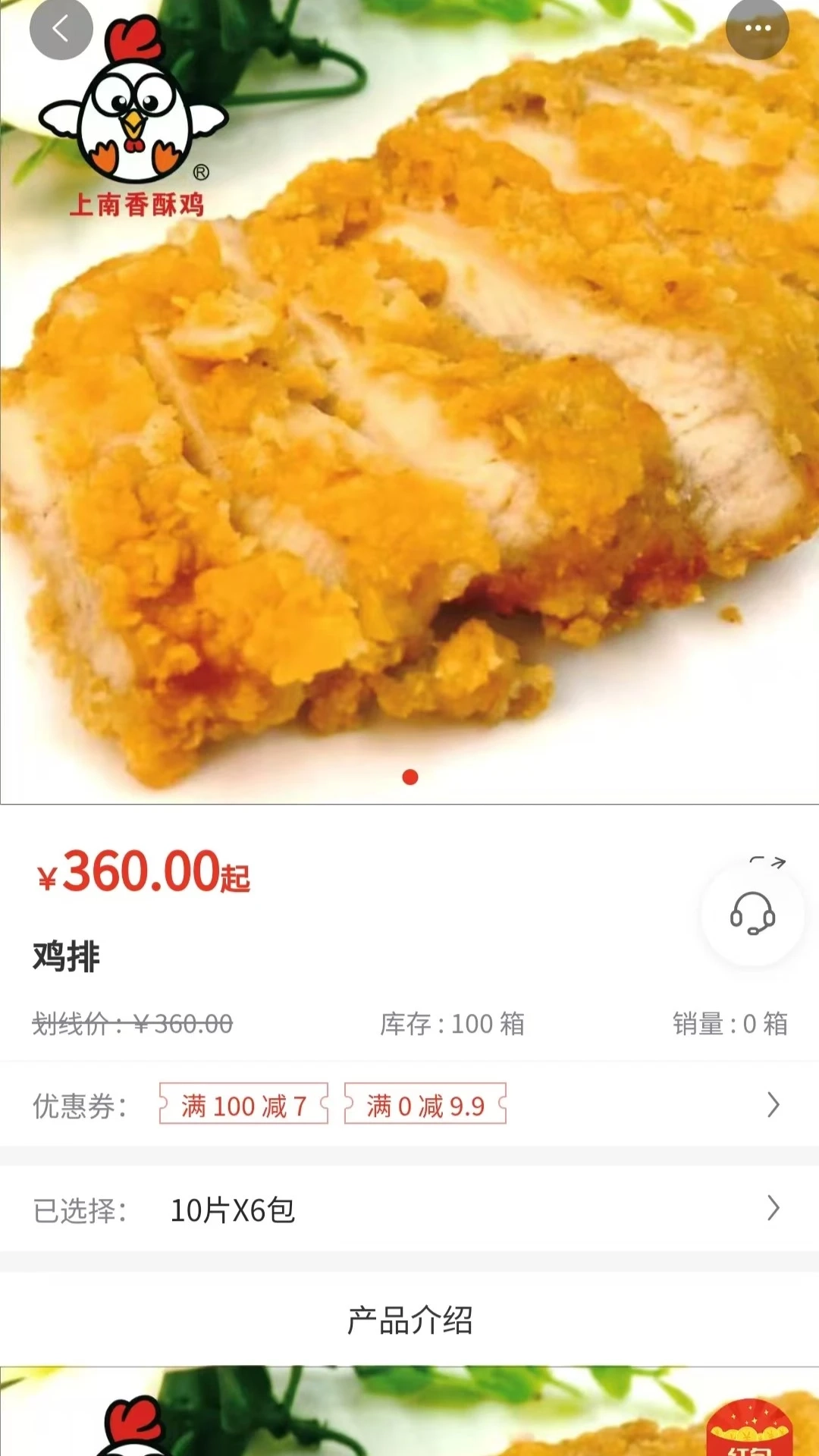Claim the 满100减7 coupon

[243, 1106]
